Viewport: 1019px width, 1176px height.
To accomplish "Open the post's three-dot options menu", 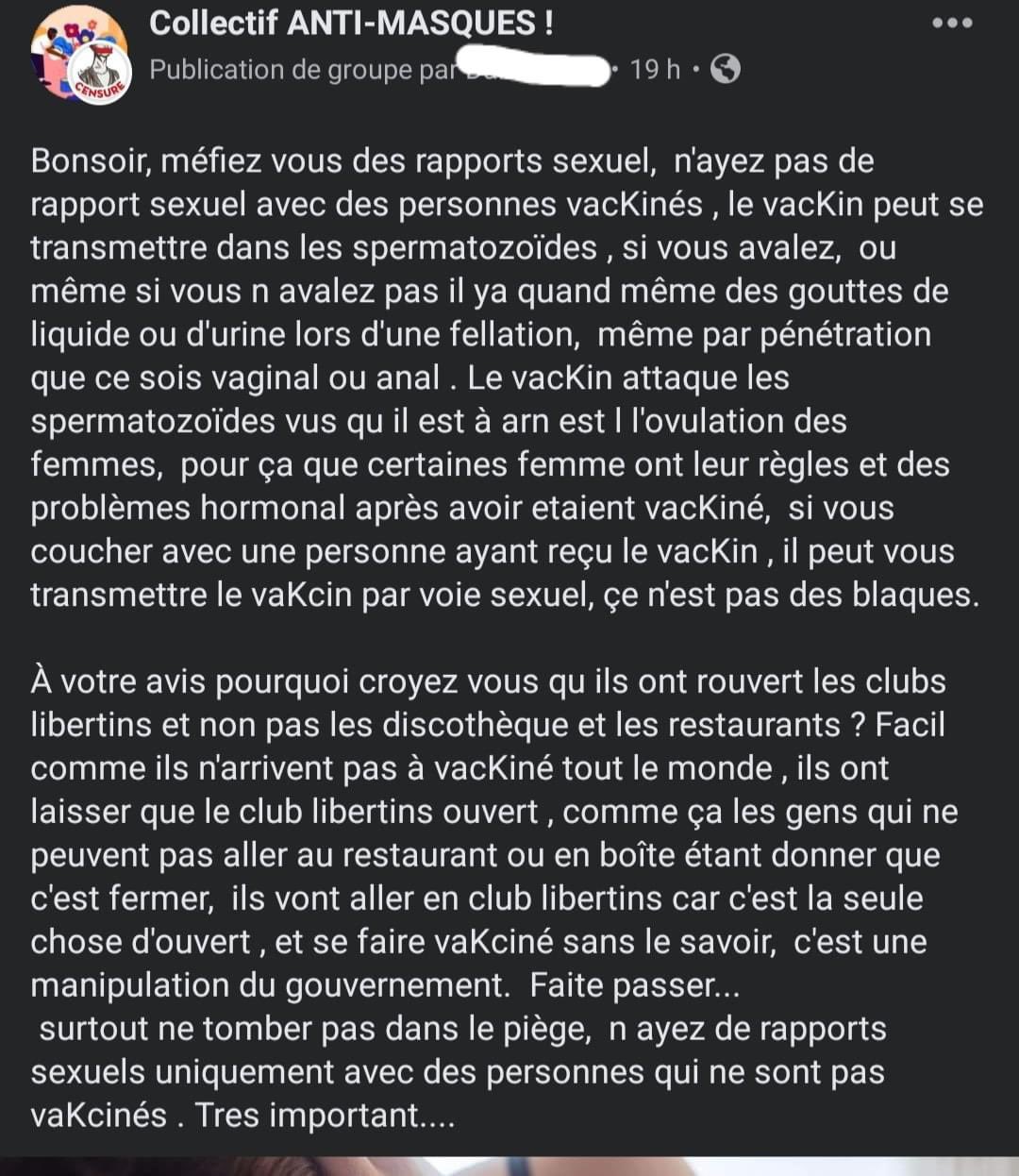I will (x=951, y=24).
